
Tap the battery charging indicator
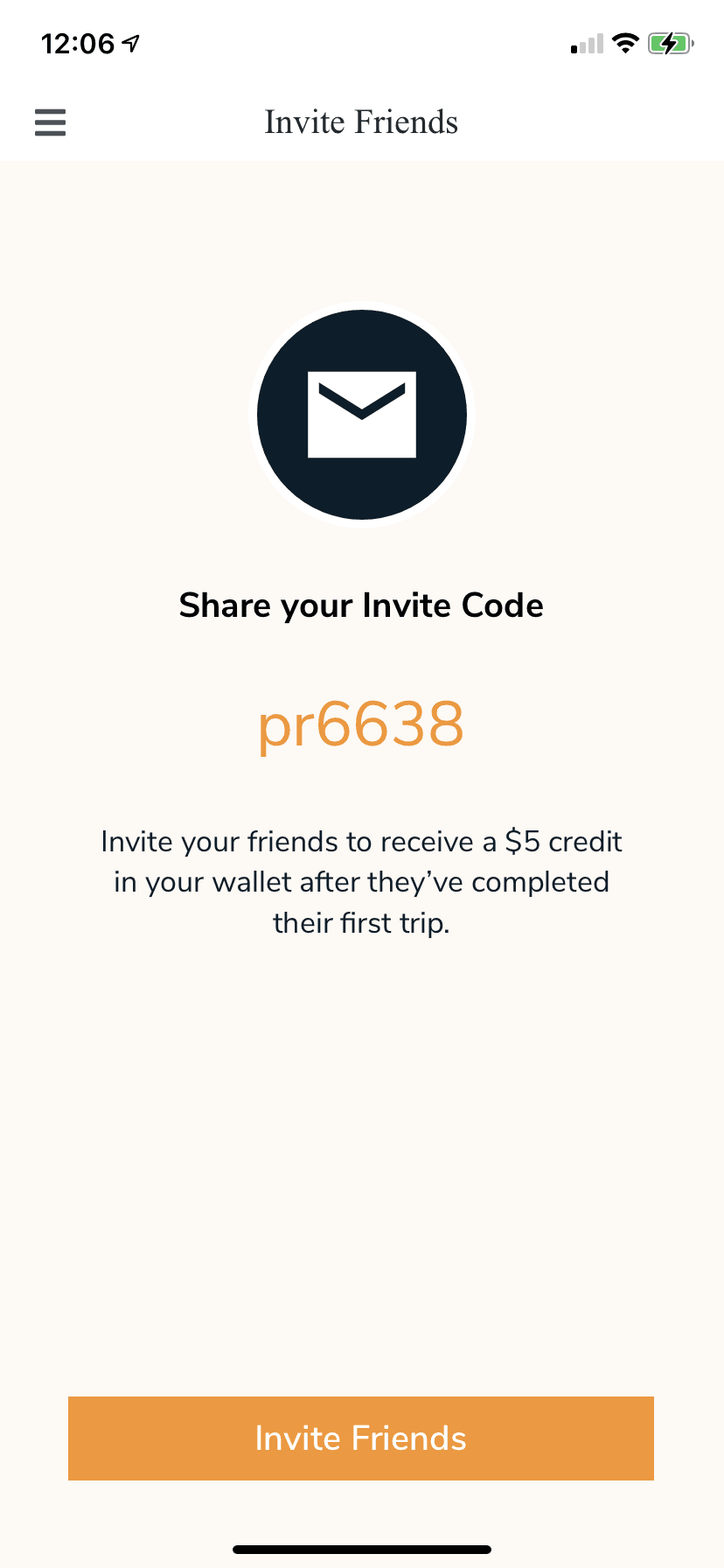pos(670,42)
